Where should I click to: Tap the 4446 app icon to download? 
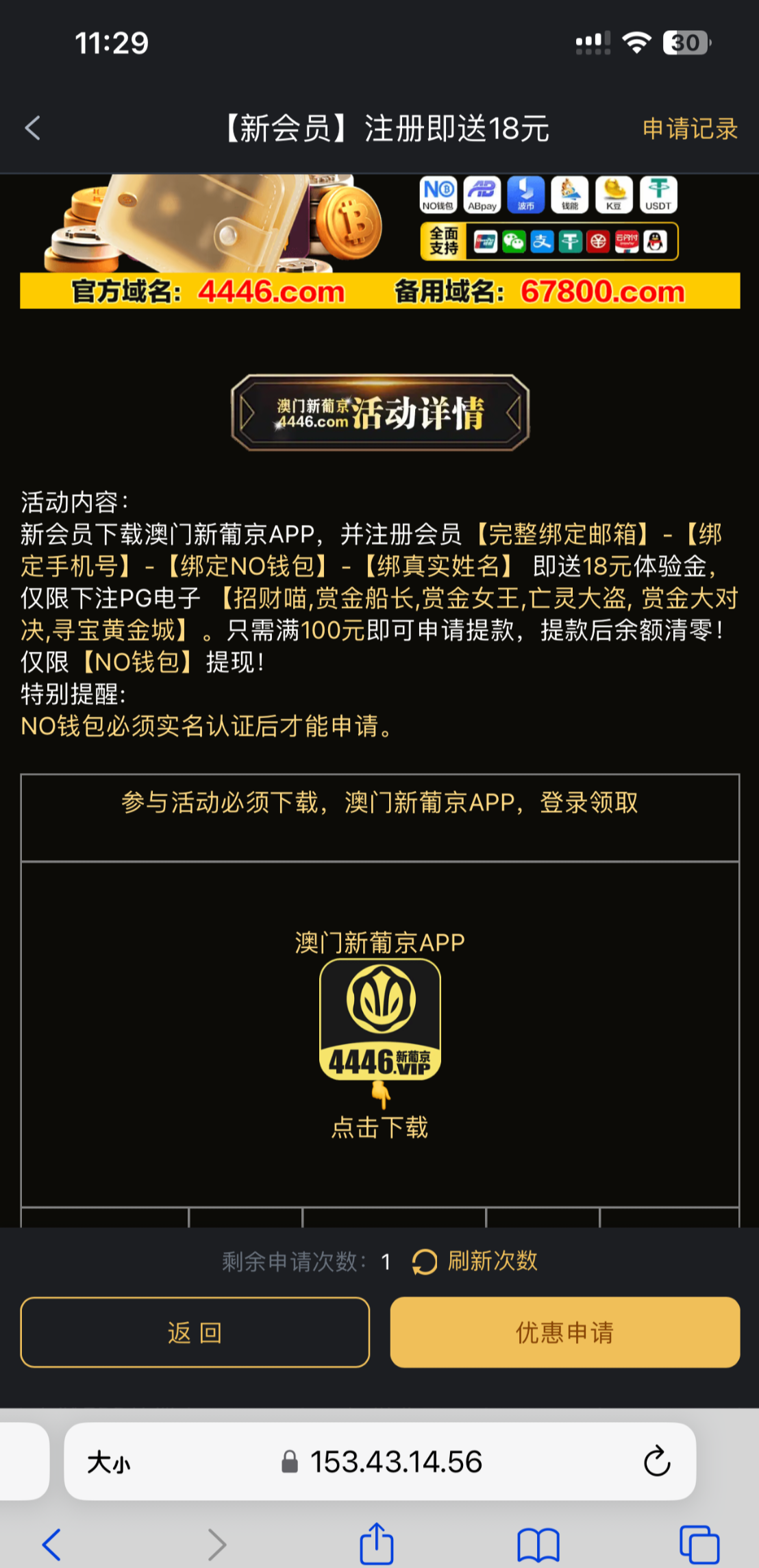(x=380, y=1019)
